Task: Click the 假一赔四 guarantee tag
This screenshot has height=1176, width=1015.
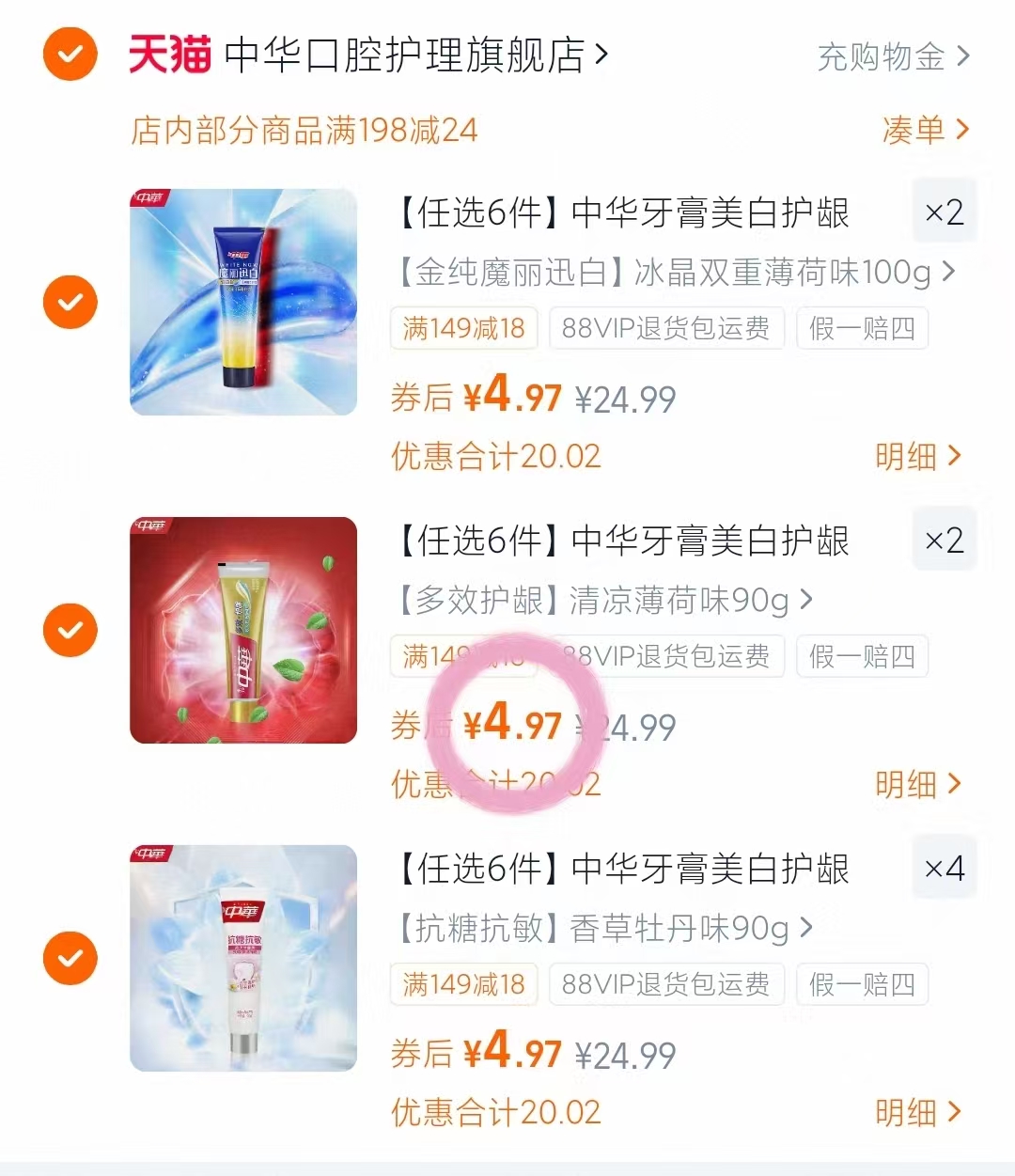Action: pos(862,328)
